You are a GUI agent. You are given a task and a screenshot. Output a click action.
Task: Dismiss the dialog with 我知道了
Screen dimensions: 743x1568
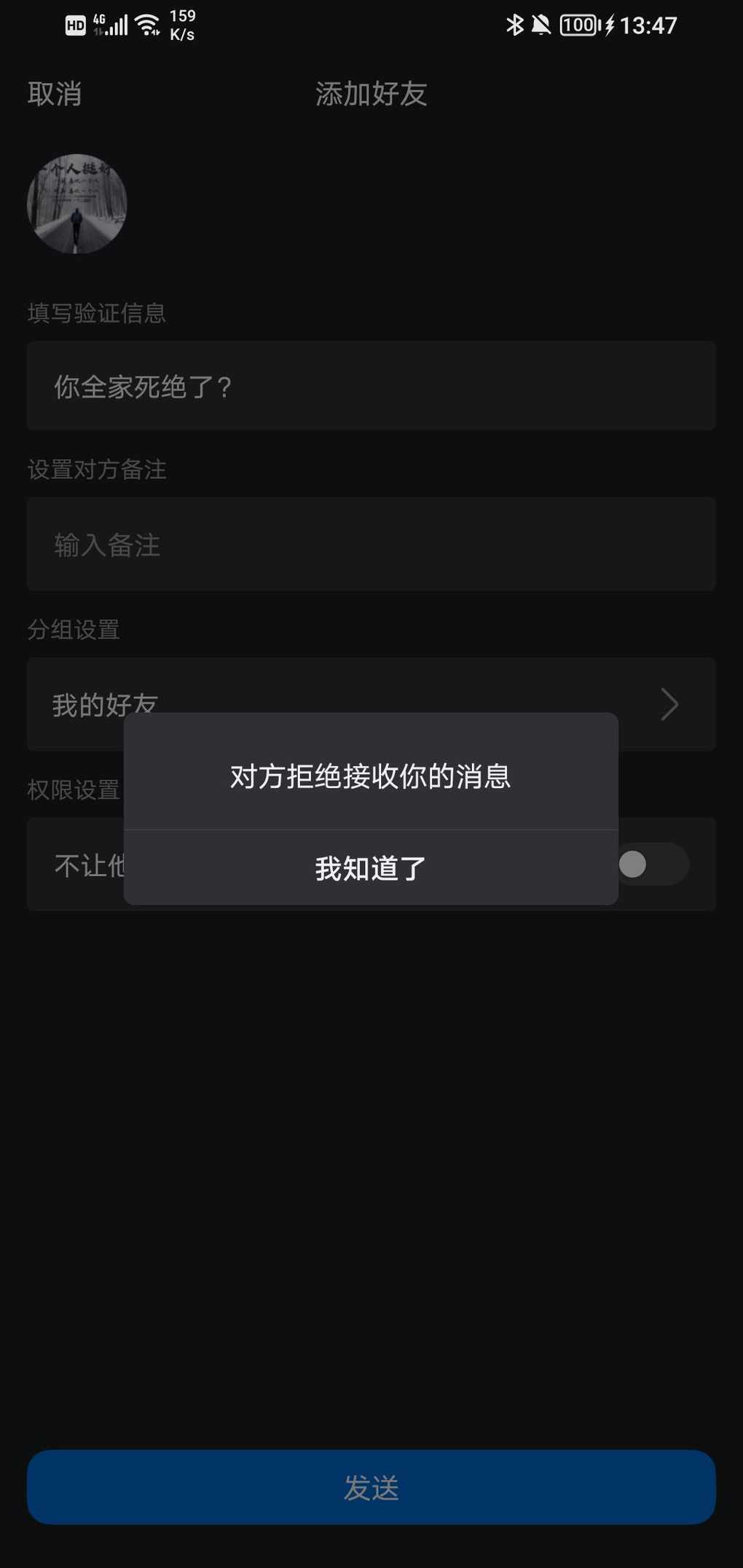click(371, 868)
